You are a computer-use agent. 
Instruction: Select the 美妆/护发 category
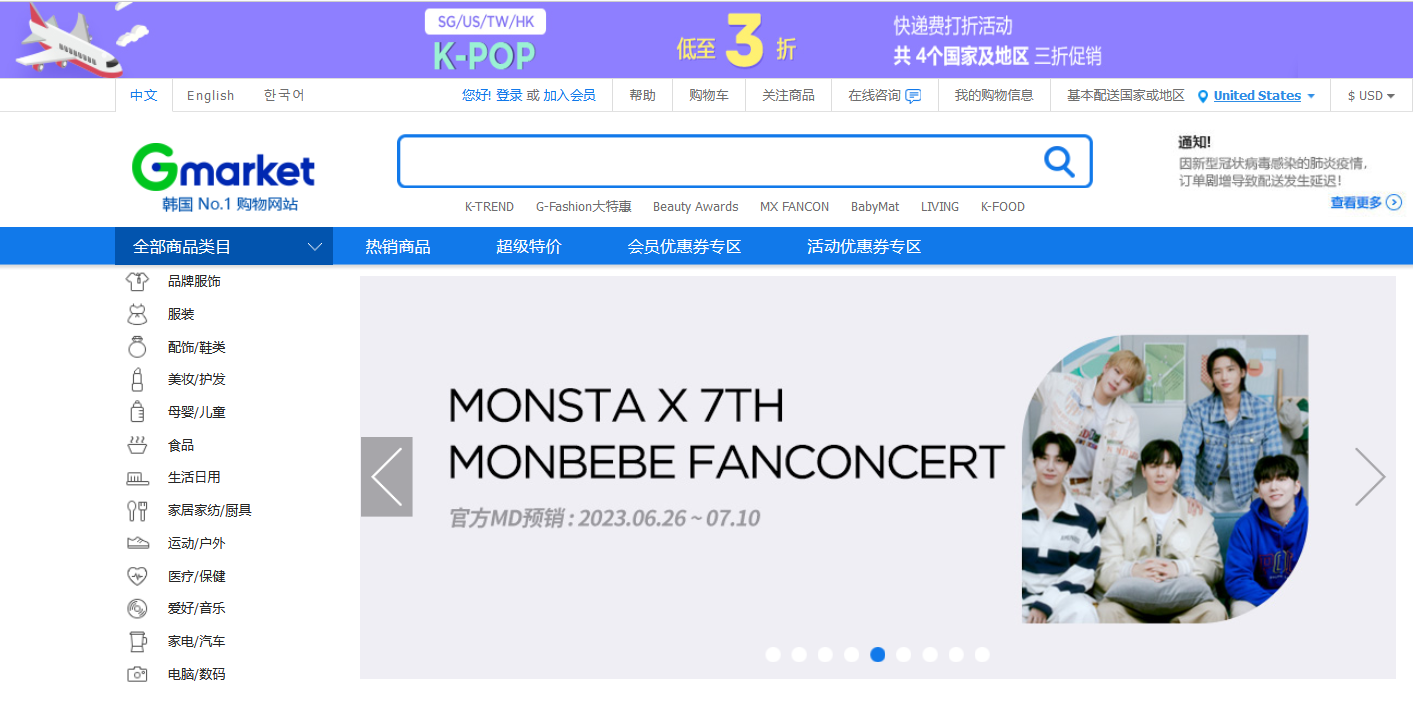[196, 380]
